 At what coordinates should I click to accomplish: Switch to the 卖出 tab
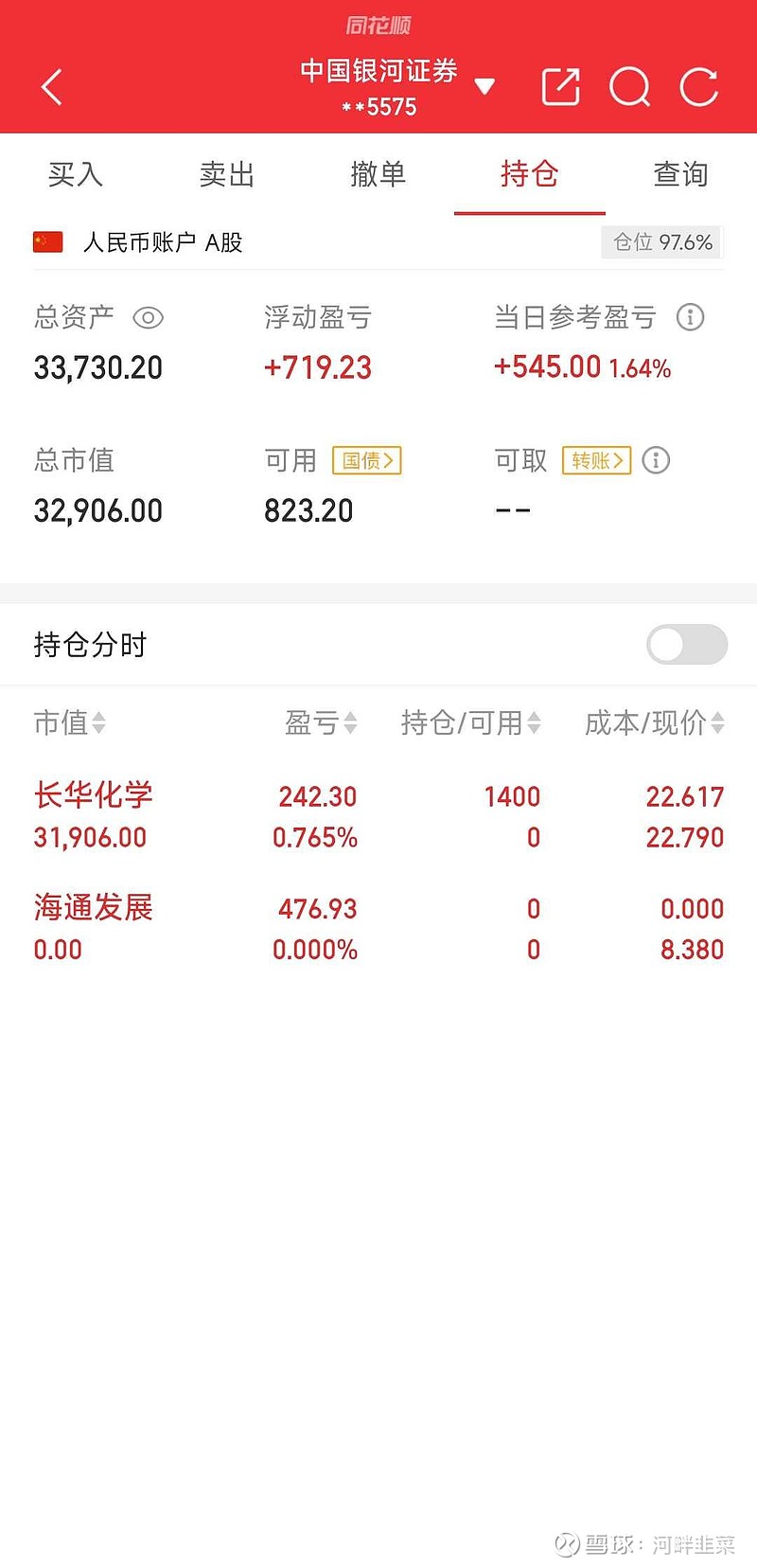pyautogui.click(x=227, y=174)
